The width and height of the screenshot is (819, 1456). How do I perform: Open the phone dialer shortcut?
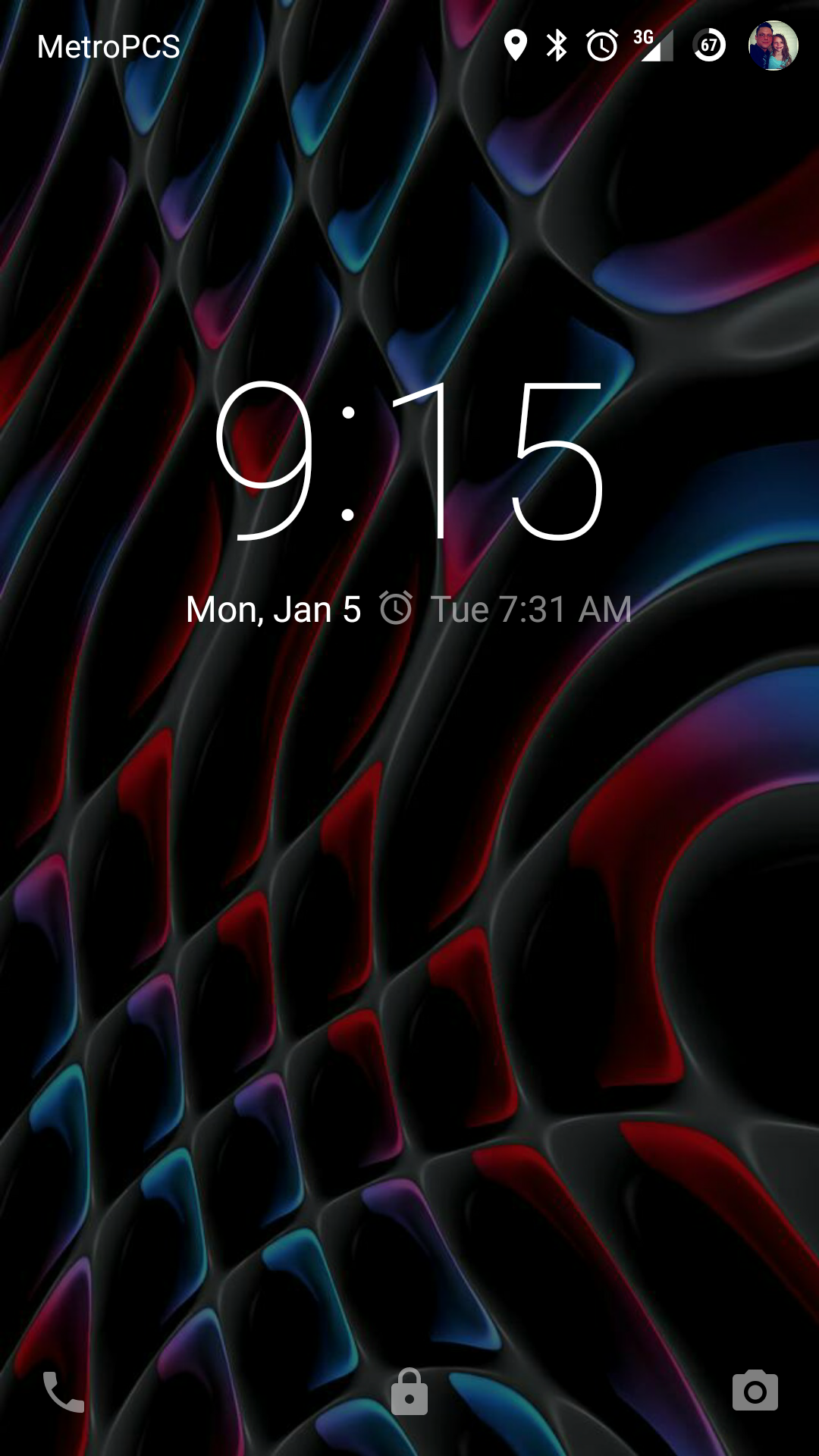[63, 1392]
